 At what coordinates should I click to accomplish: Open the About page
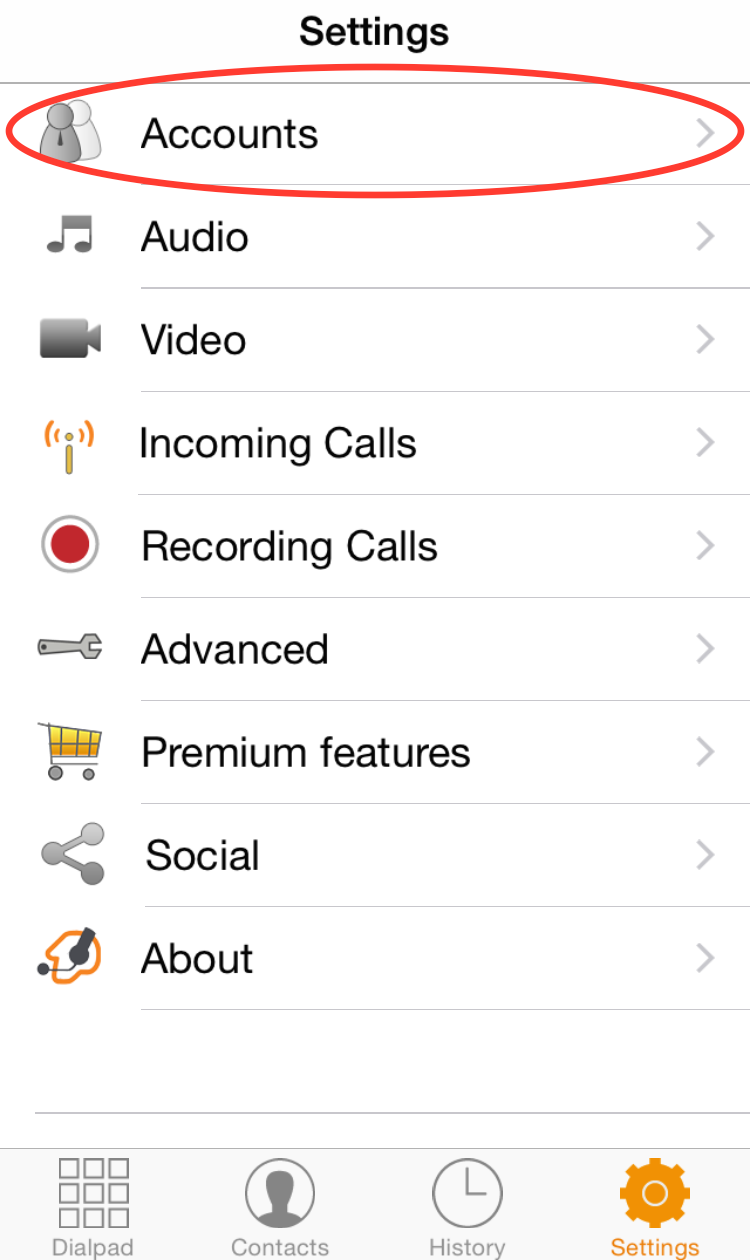[x=375, y=958]
